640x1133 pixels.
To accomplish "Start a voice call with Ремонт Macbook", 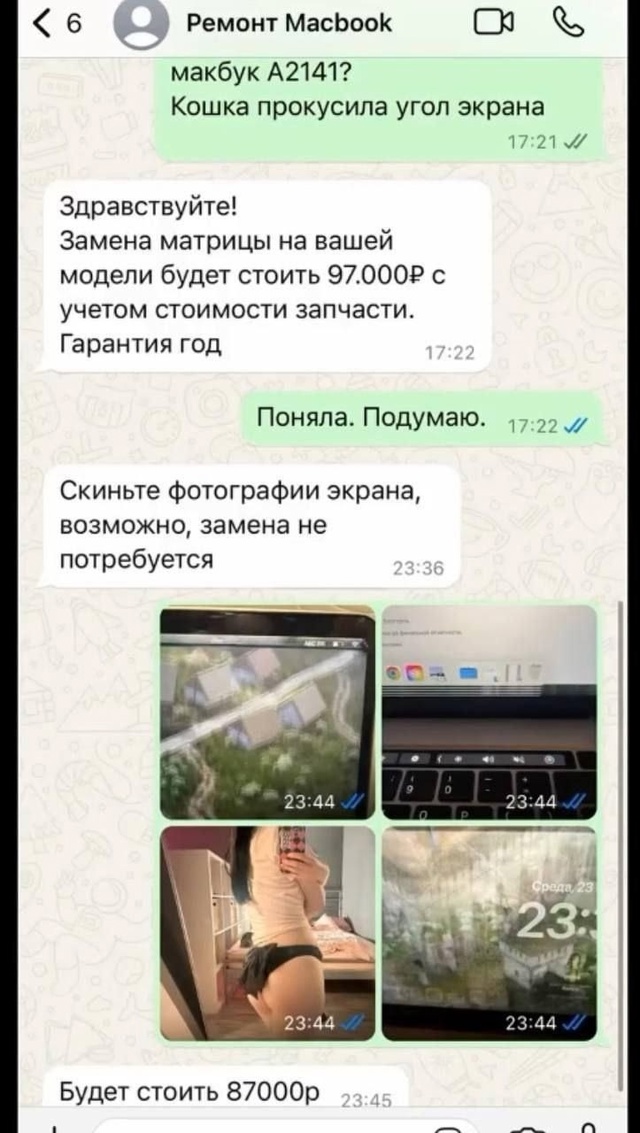I will (567, 23).
